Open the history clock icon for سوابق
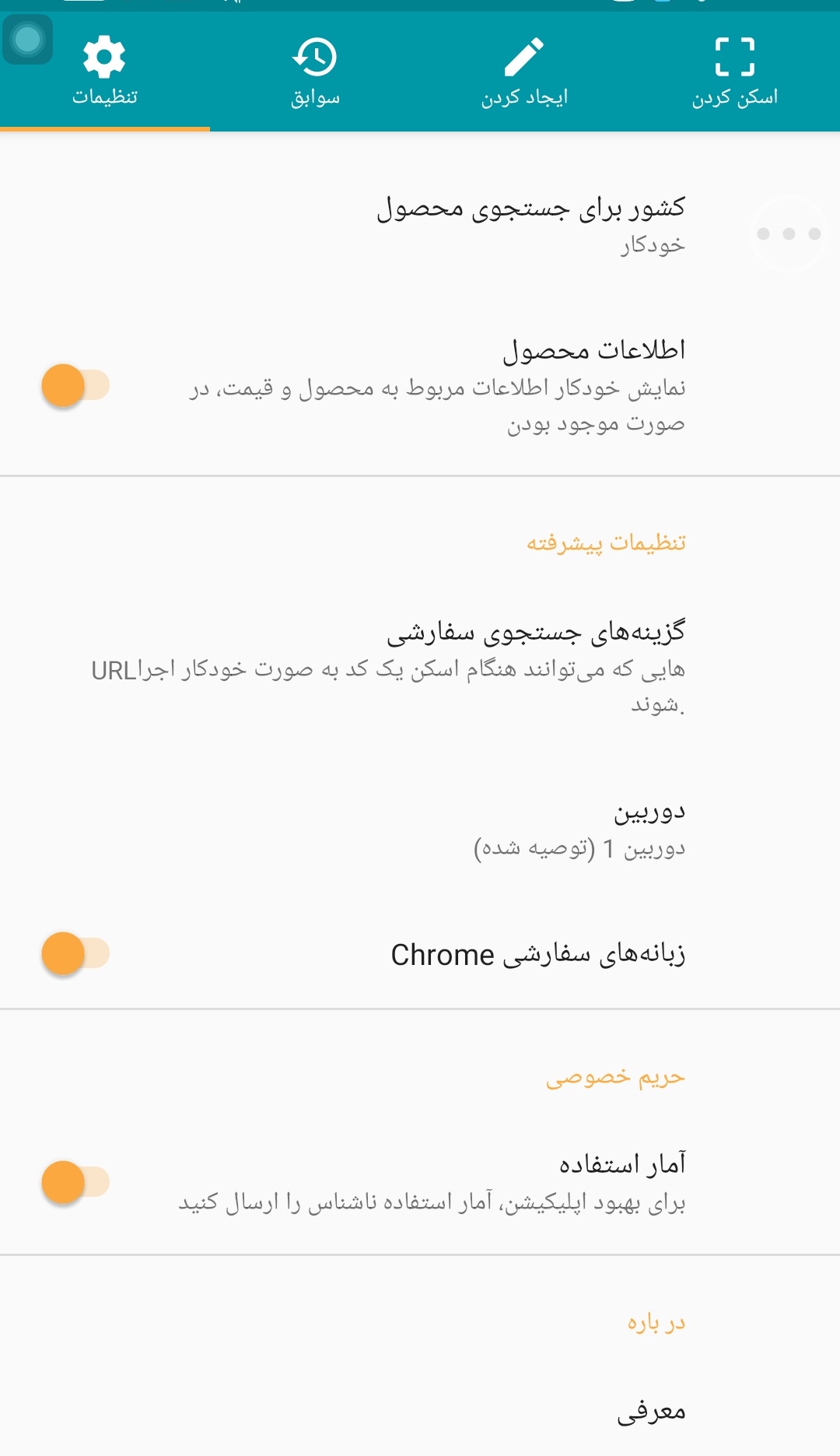Image resolution: width=840 pixels, height=1456 pixels. pos(314,55)
